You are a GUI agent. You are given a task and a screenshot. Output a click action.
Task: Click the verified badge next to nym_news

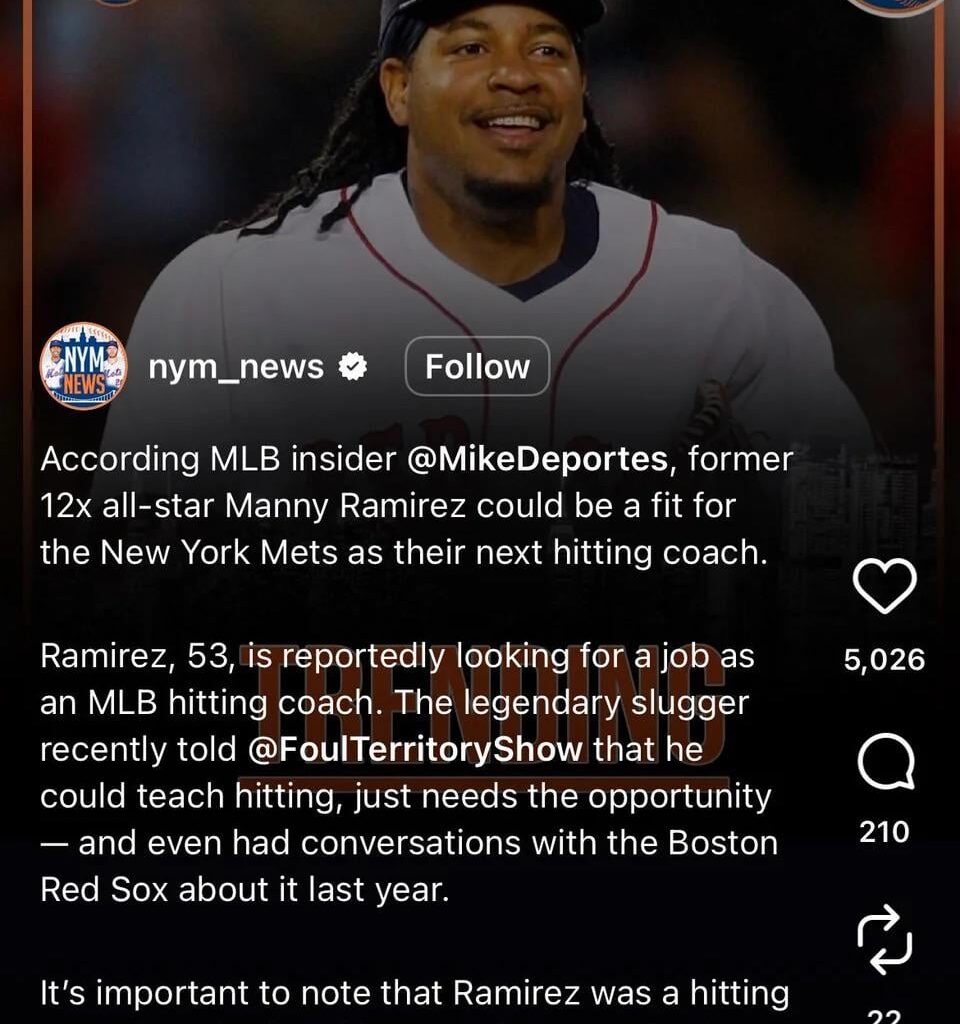(352, 367)
